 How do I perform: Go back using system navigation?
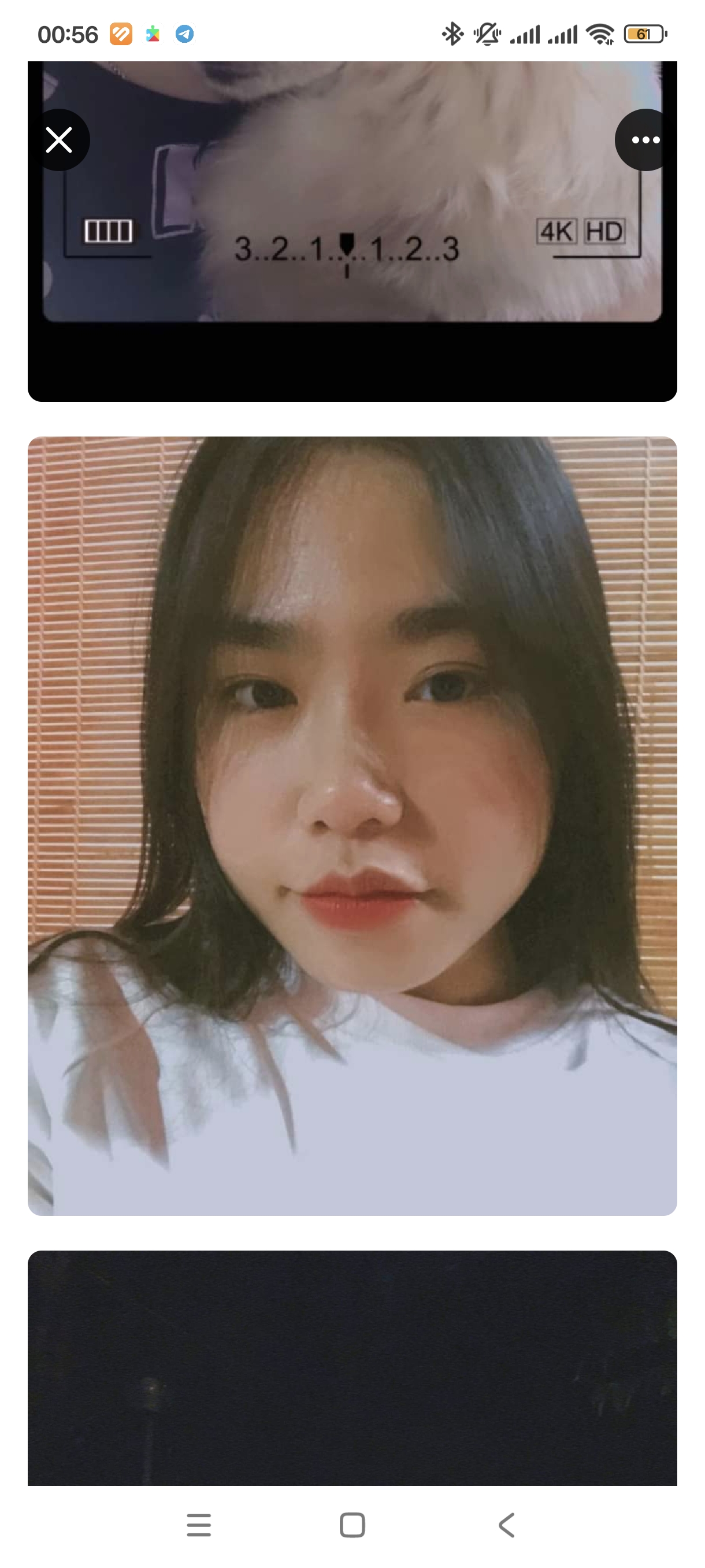(x=506, y=1525)
